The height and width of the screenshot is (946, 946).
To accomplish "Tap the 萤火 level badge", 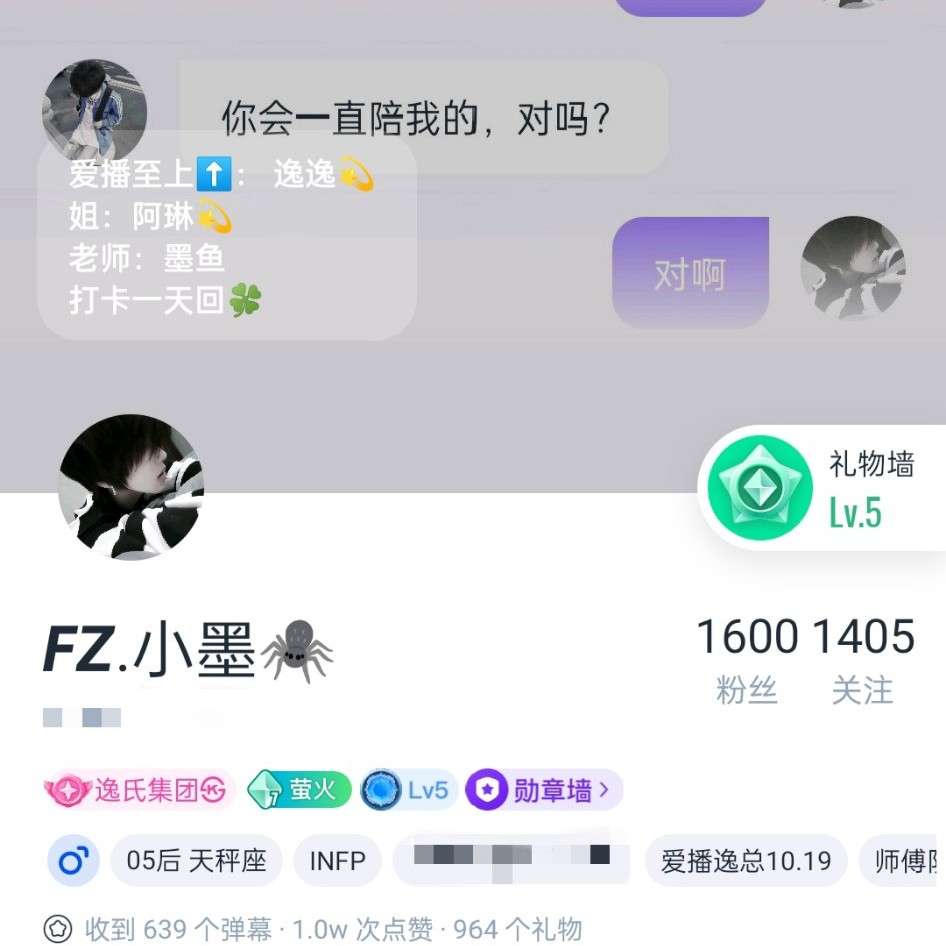I will (x=299, y=790).
